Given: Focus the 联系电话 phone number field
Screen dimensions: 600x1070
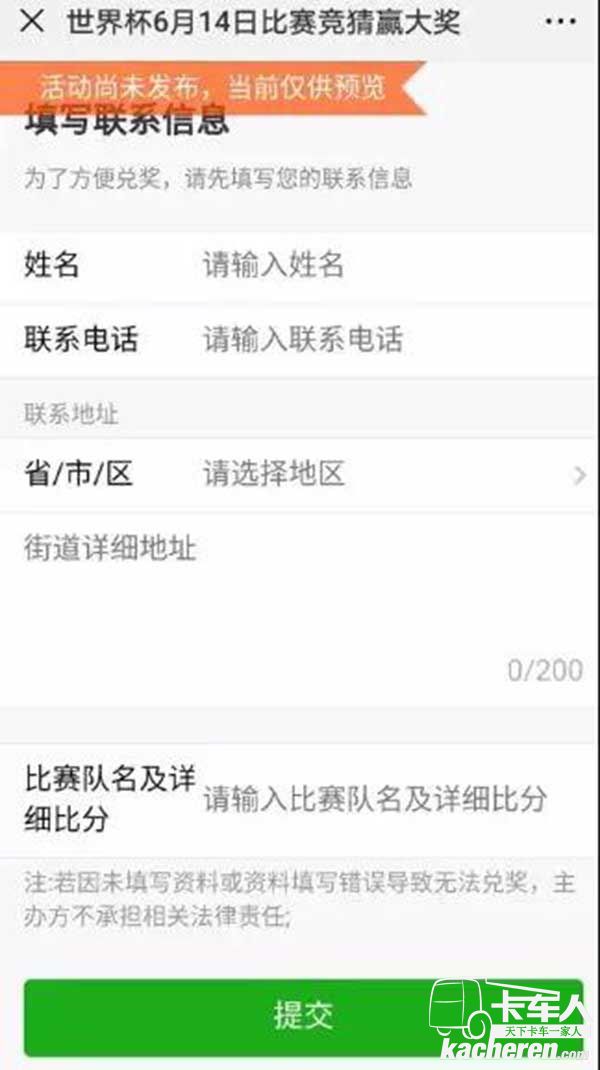Looking at the screenshot, I should pyautogui.click(x=380, y=340).
